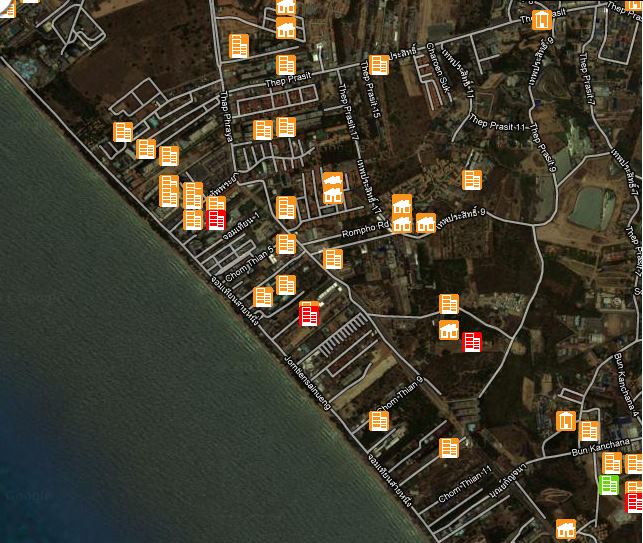
Task: Select the orange marker beside Chom Thian 9
Action: pos(379,421)
